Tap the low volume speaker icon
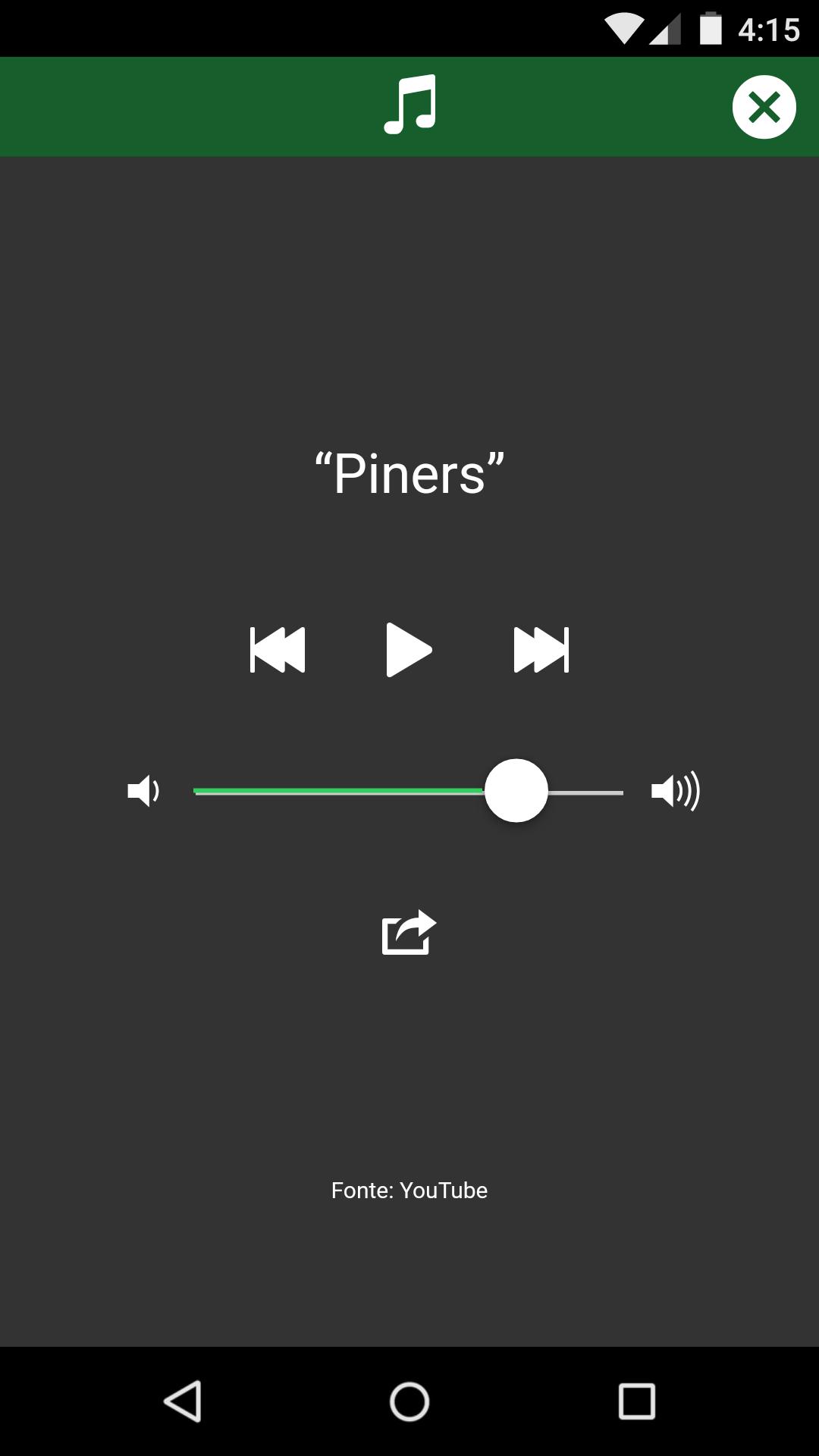The height and width of the screenshot is (1456, 819). click(143, 791)
